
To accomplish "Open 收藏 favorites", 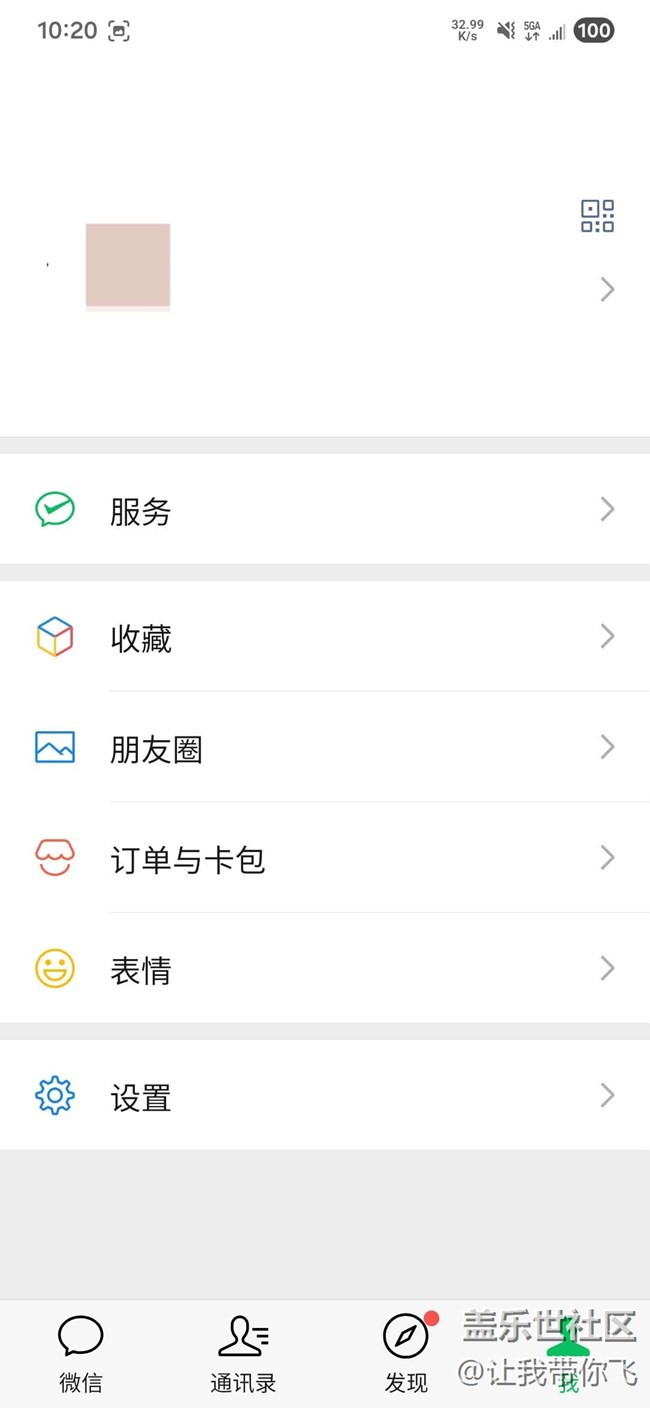I will click(325, 637).
